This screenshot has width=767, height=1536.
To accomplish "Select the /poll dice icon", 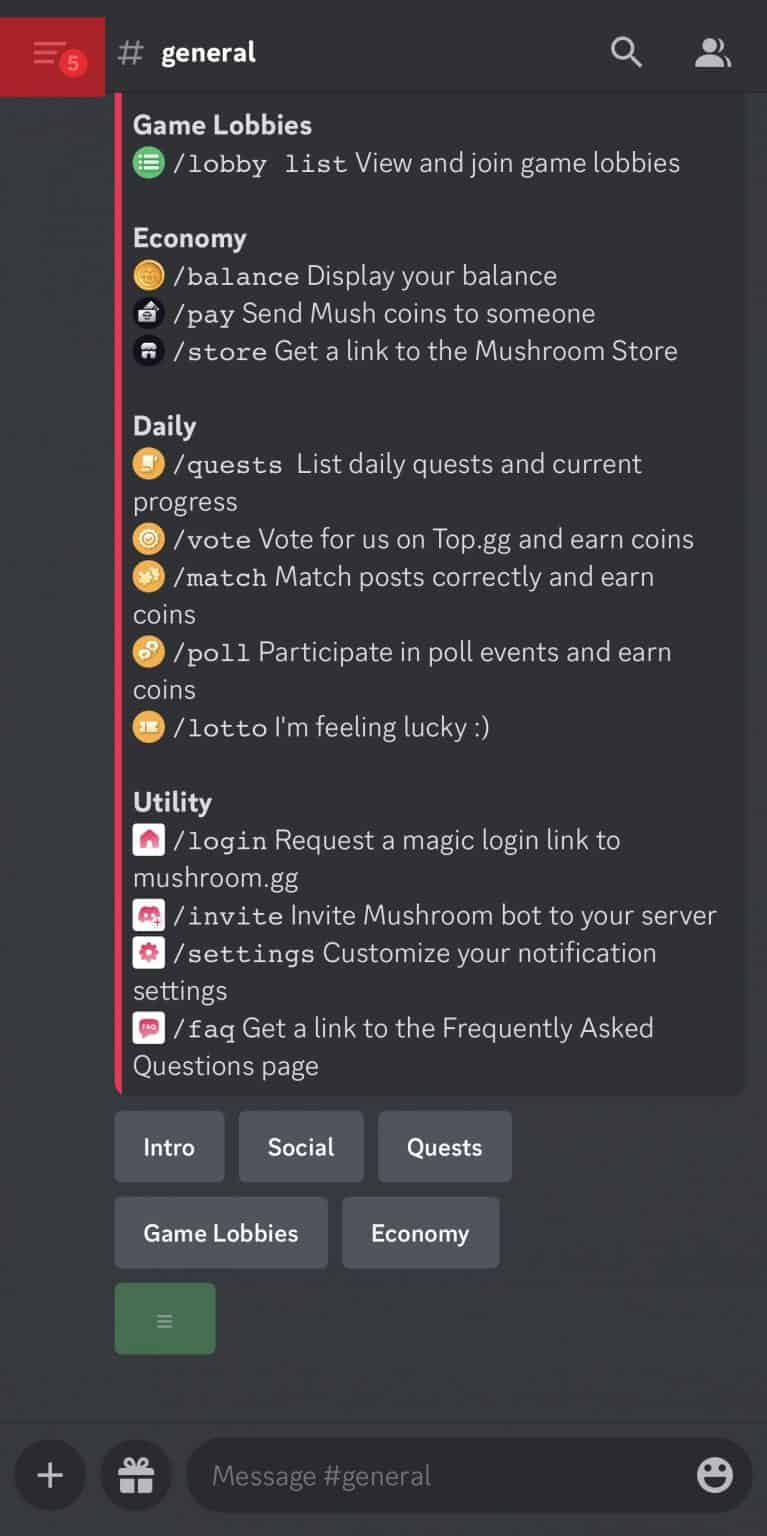I will [148, 651].
